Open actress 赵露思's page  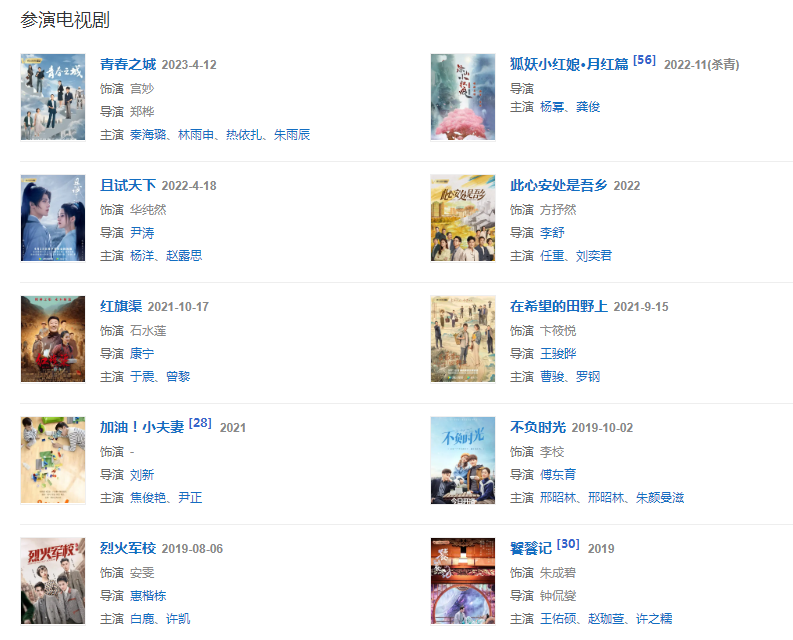pos(184,256)
